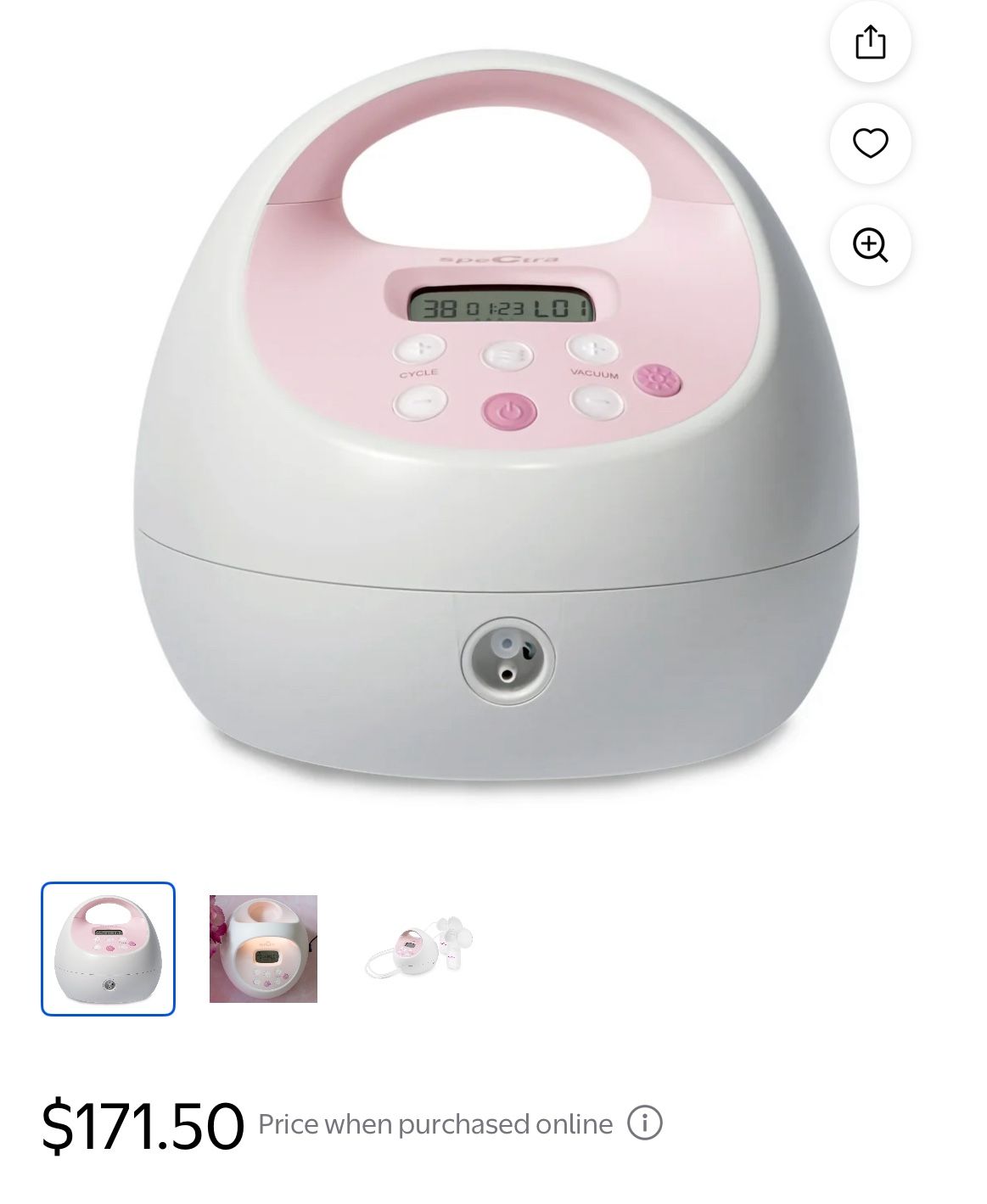Add the product to favorites with heart
987x1204 pixels.
coord(870,143)
